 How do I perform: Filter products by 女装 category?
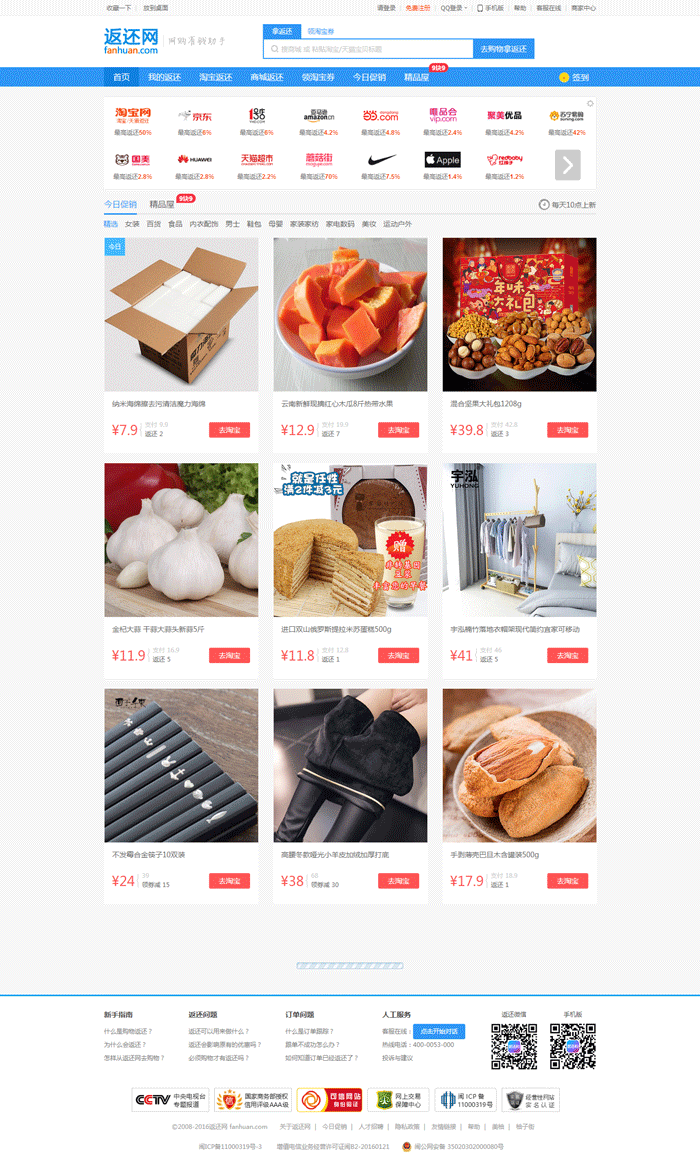133,224
